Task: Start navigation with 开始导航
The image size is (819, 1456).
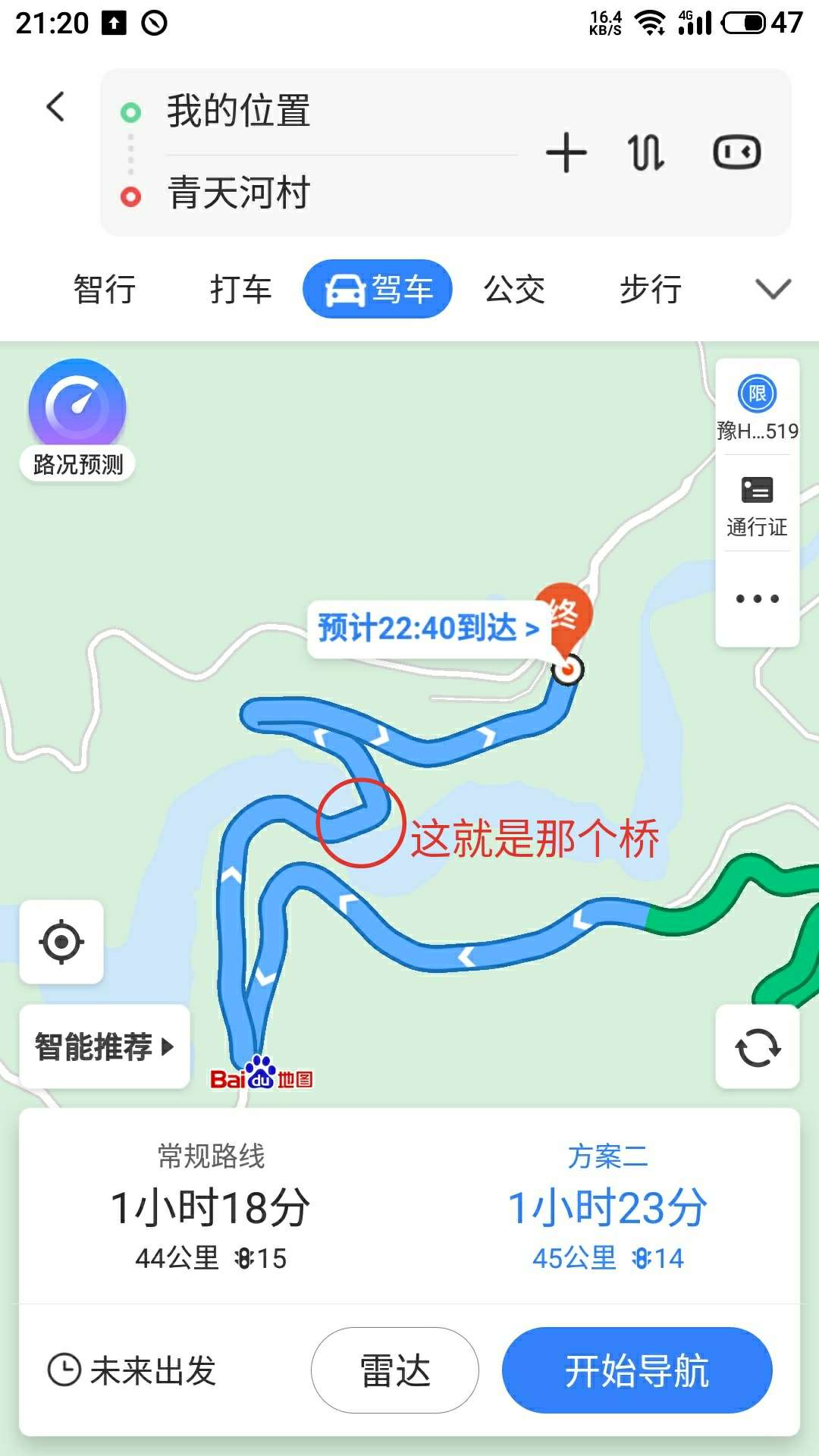Action: click(637, 1370)
